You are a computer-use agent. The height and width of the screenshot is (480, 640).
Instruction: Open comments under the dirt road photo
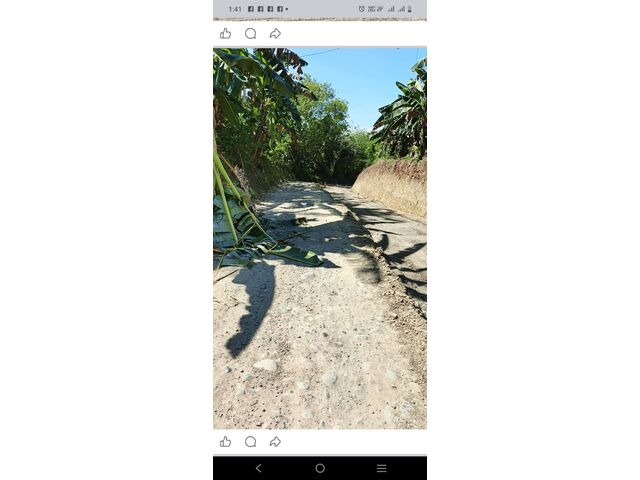250,441
